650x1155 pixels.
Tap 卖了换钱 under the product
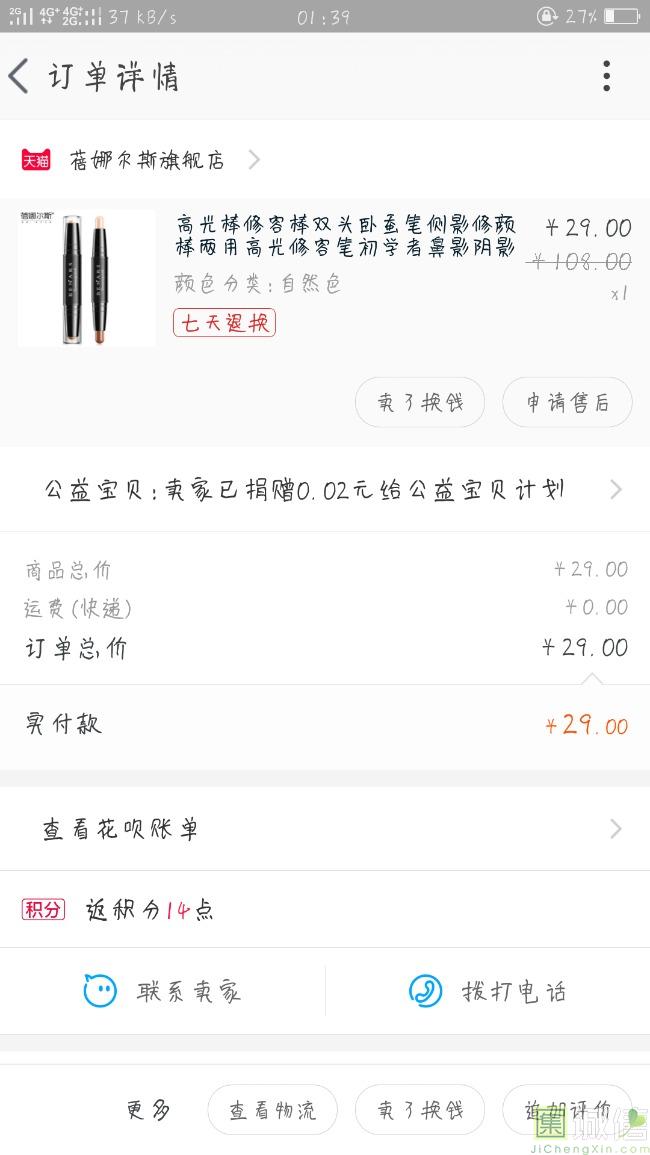419,403
